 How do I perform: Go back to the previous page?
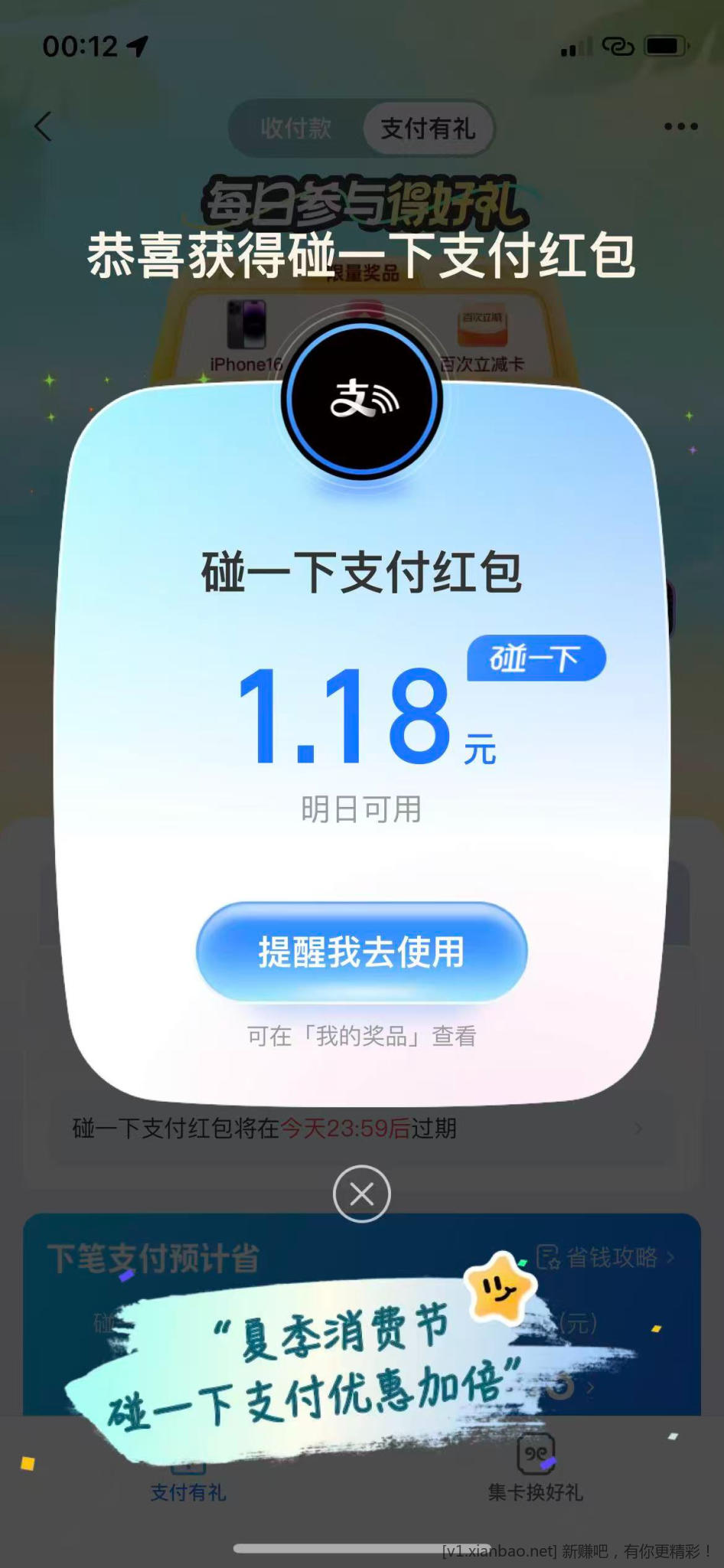[44, 126]
